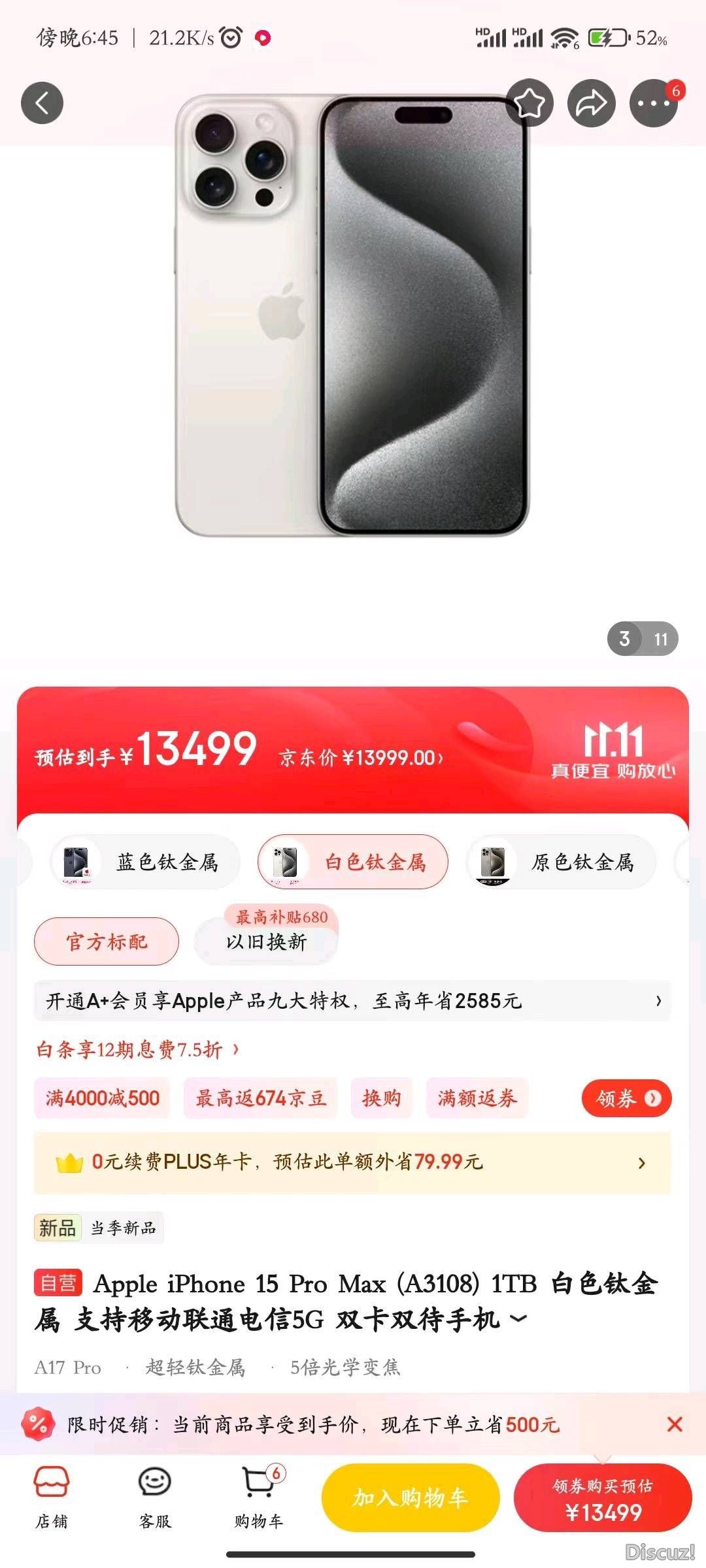Open the A+会员 Apple privileges row

coord(352,1000)
